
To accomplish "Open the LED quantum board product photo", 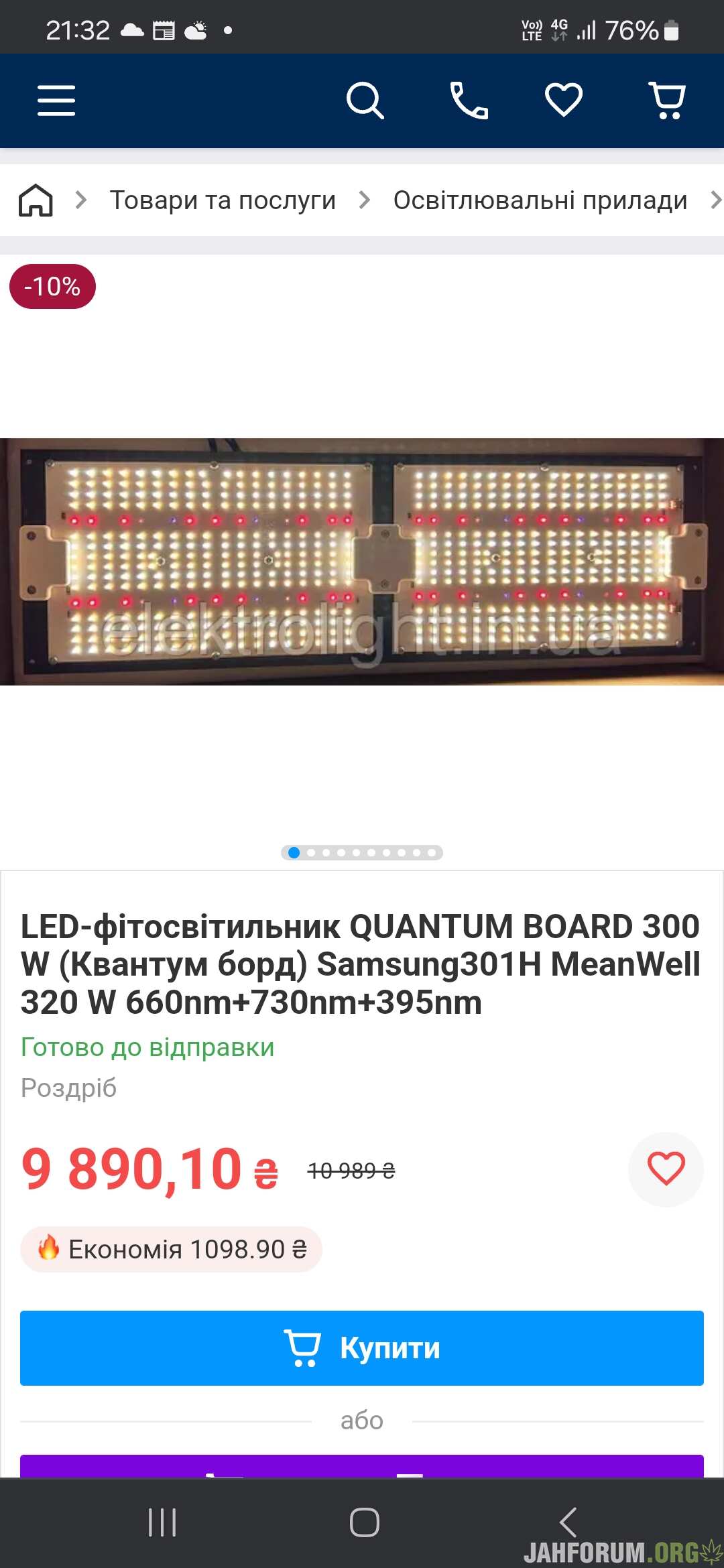I will (362, 562).
